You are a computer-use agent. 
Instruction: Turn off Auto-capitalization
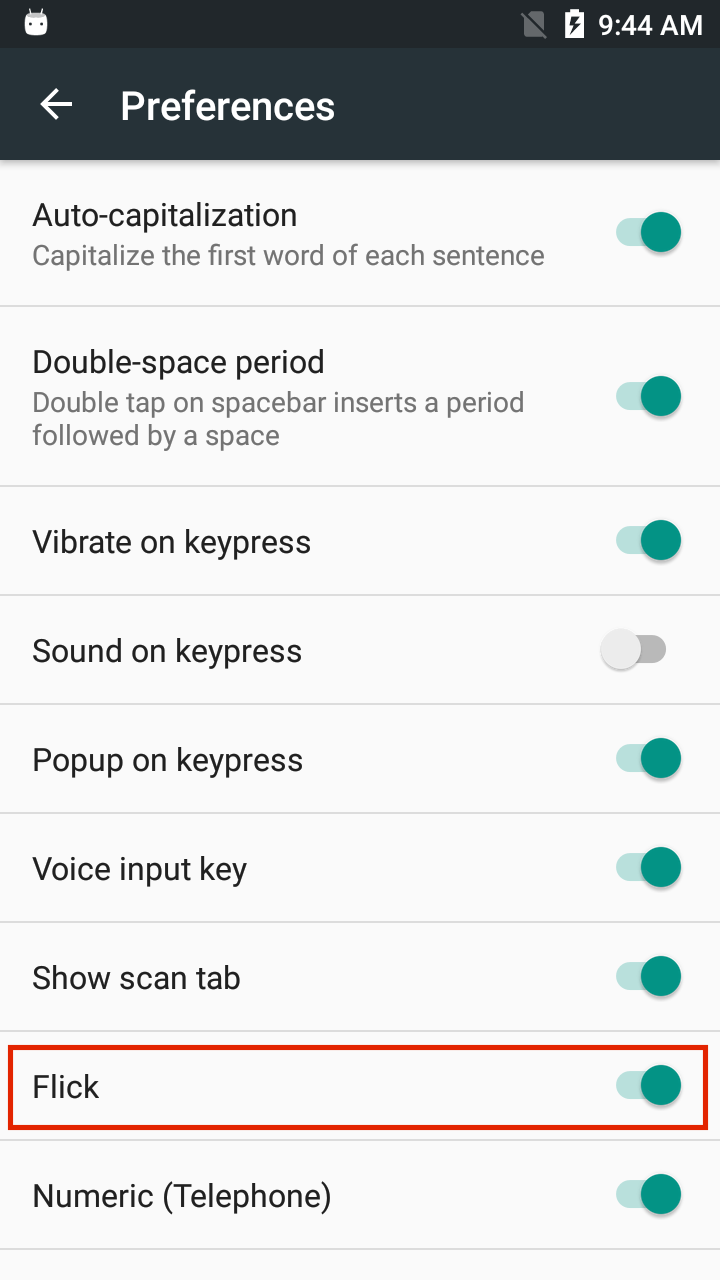(x=648, y=233)
